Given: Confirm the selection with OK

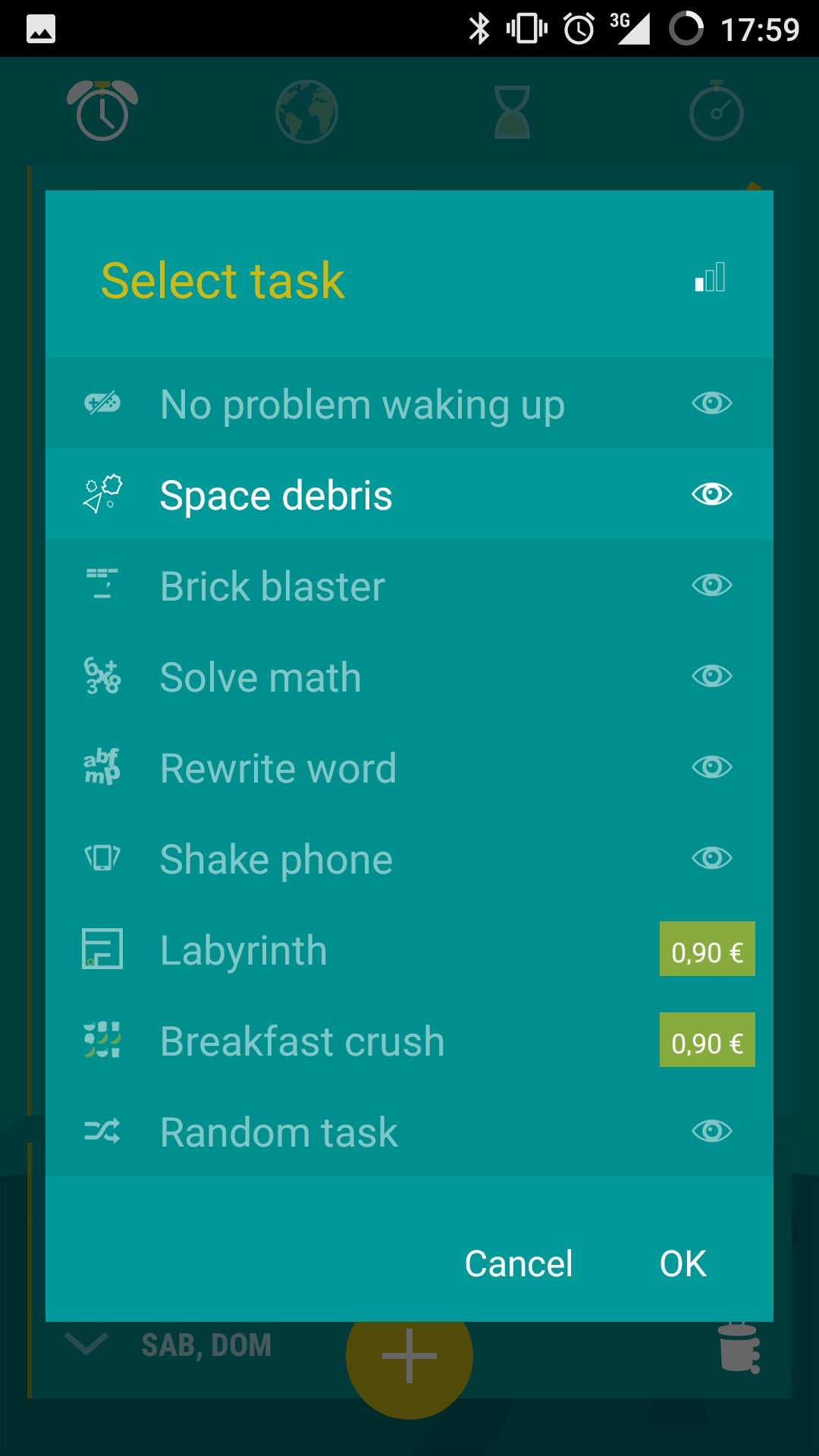Looking at the screenshot, I should click(x=682, y=1263).
